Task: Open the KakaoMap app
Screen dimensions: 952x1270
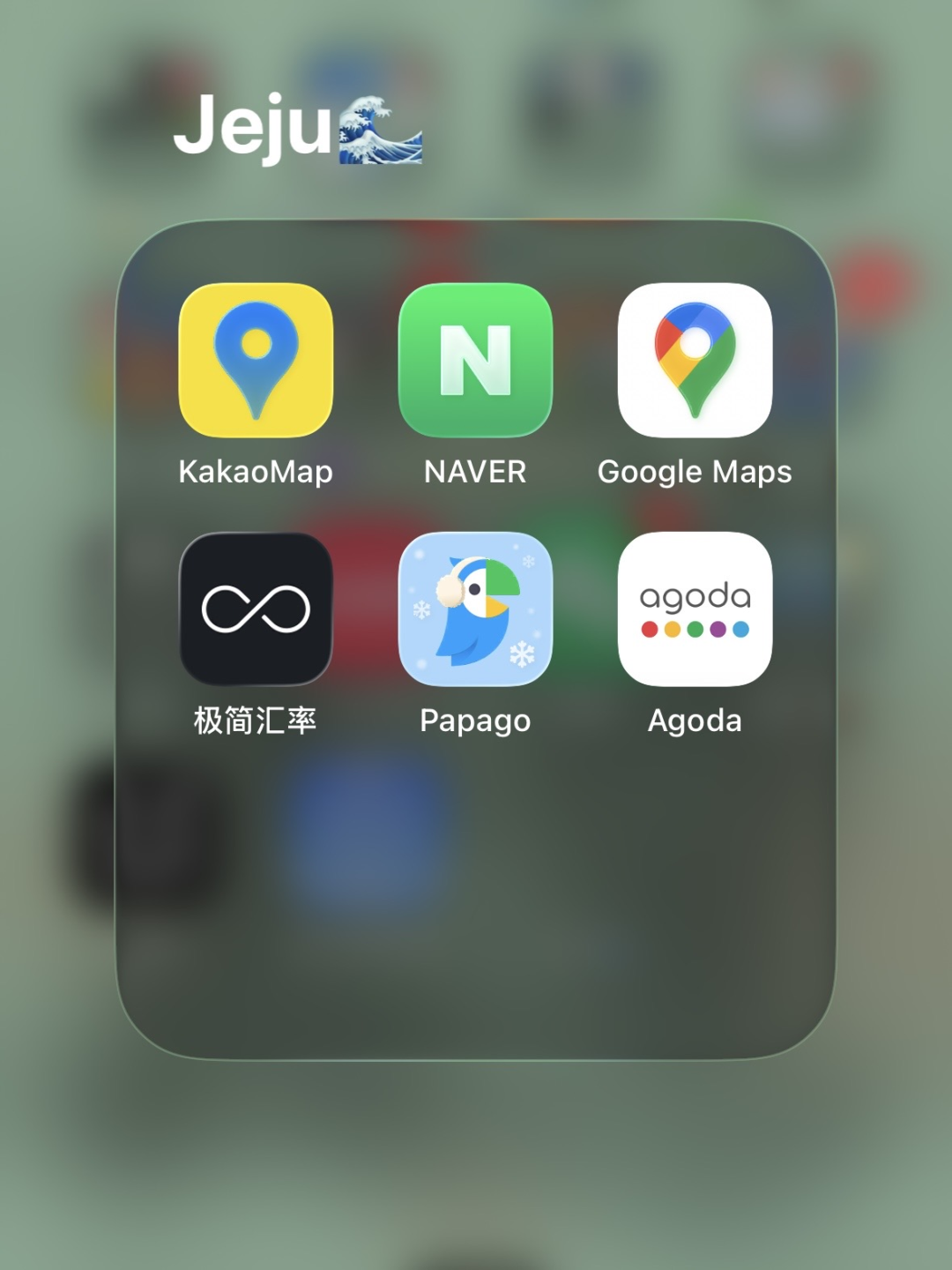Action: pos(256,360)
